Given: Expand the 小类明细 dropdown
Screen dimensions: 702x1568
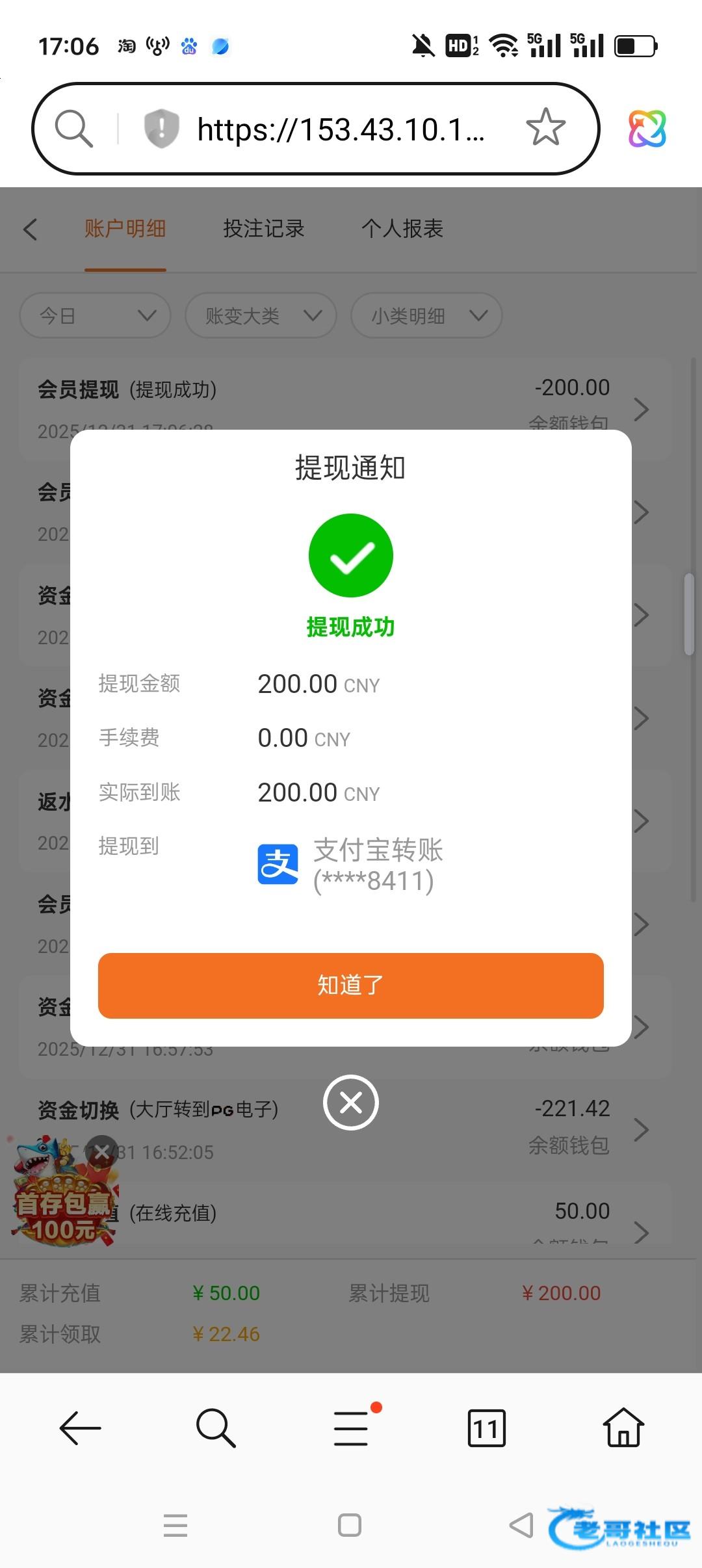Looking at the screenshot, I should 426,316.
